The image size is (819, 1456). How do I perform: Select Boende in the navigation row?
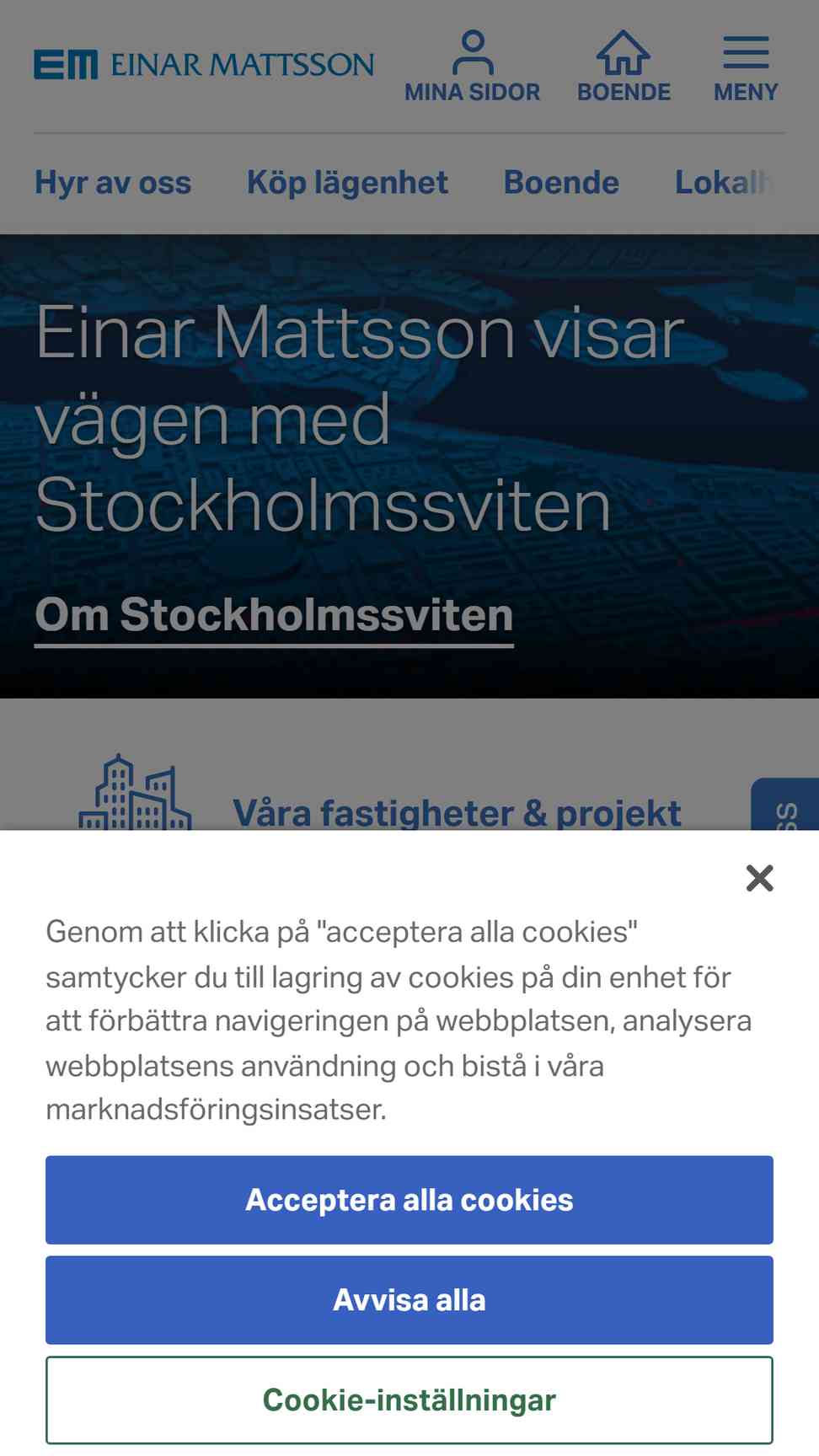coord(561,183)
